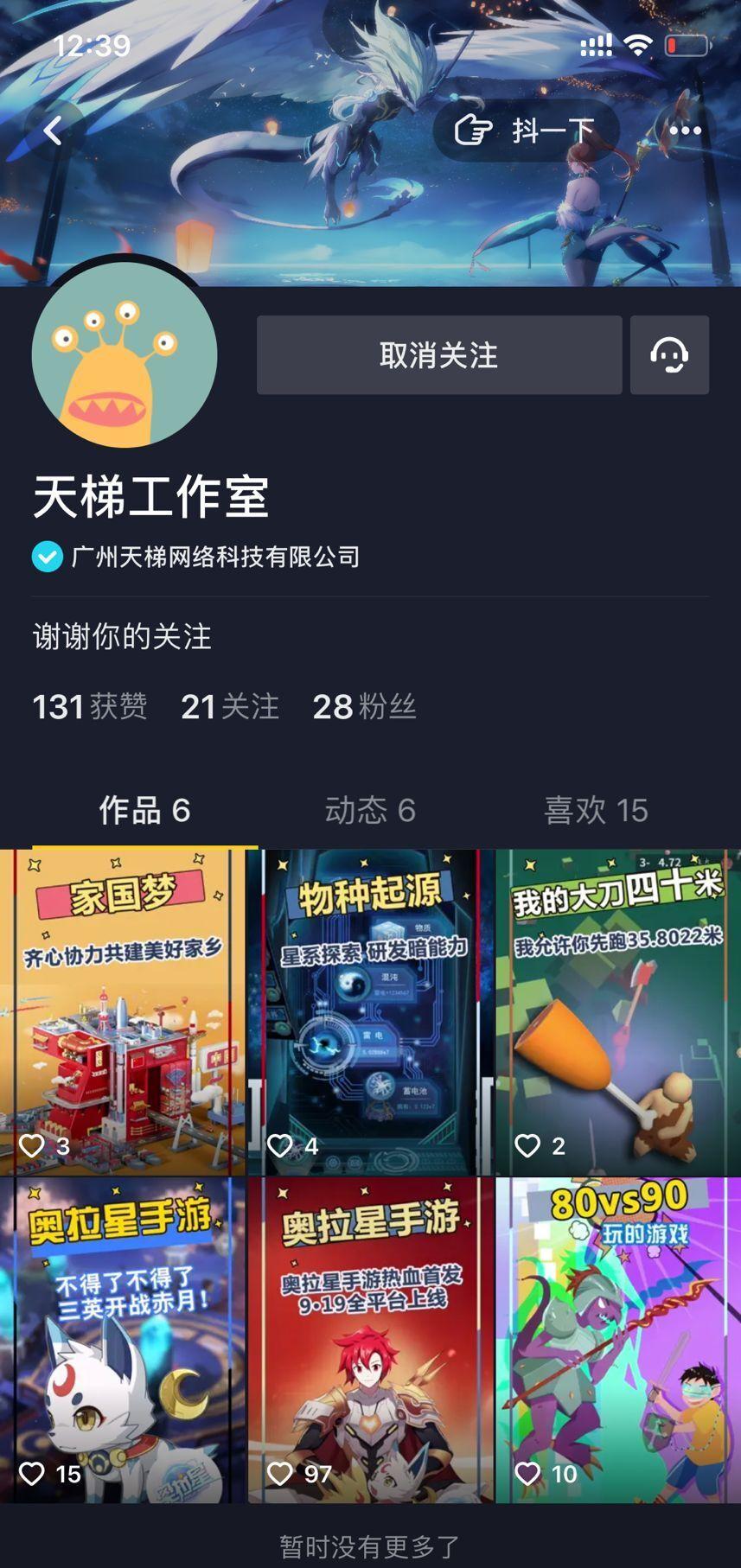Screen dimensions: 741x1568
Task: Switch to the 作品 6 tab
Action: coord(144,811)
